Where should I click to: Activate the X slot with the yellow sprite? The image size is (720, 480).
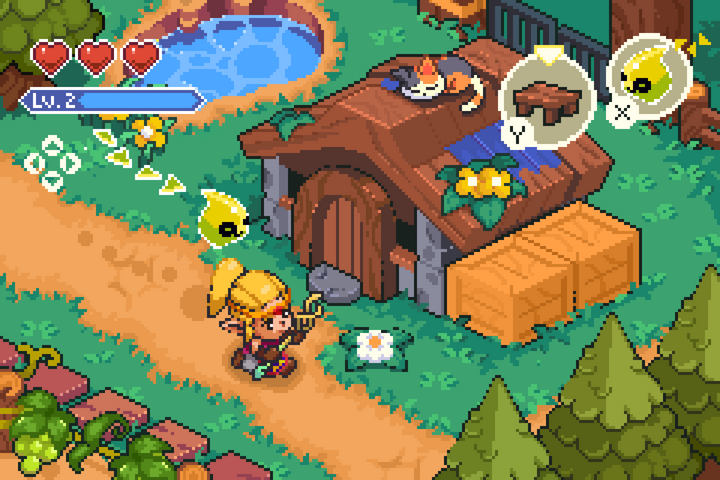(x=648, y=77)
